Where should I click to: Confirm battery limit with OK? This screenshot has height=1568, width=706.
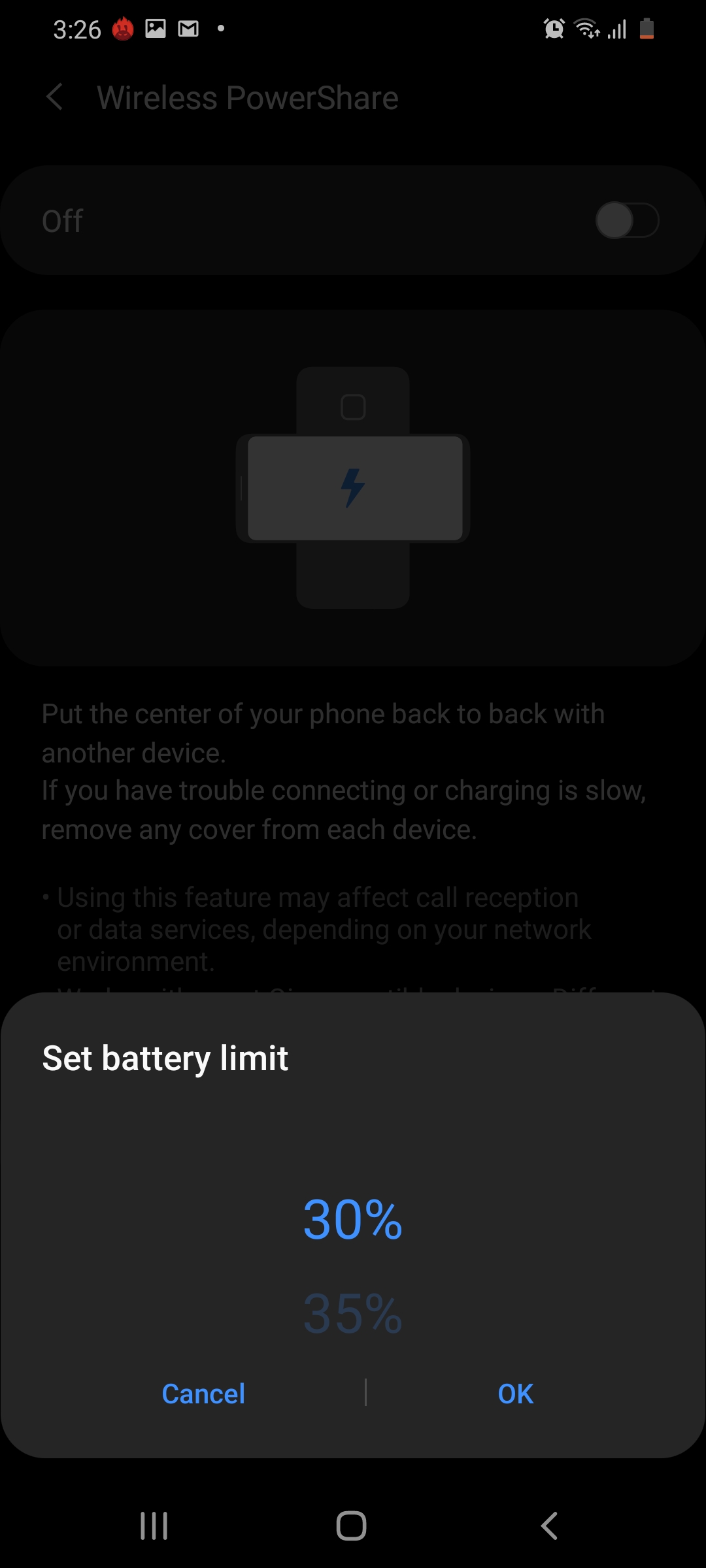[515, 1394]
